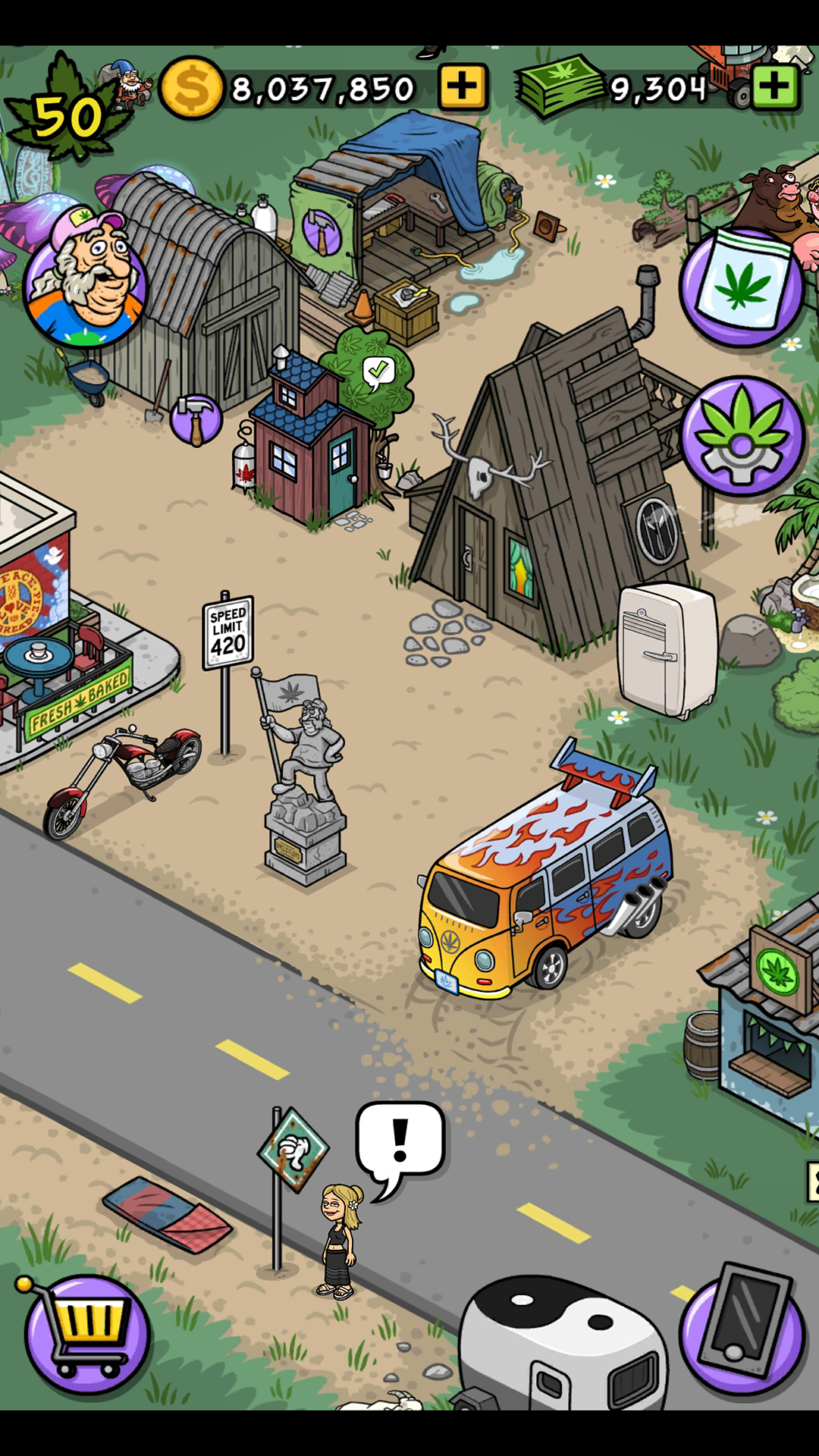Screen dimensions: 819x1456
Task: Tap the hammer icon beside the barn
Action: (x=196, y=420)
